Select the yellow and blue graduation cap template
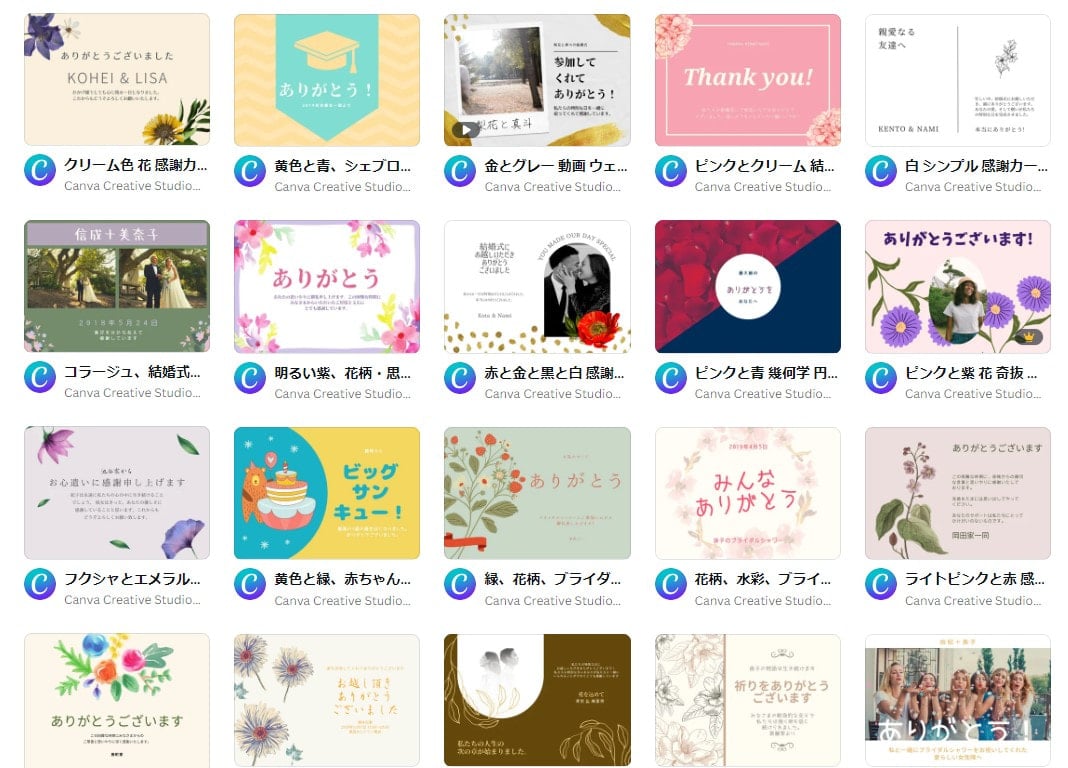Screen dimensions: 1068x768 327,80
